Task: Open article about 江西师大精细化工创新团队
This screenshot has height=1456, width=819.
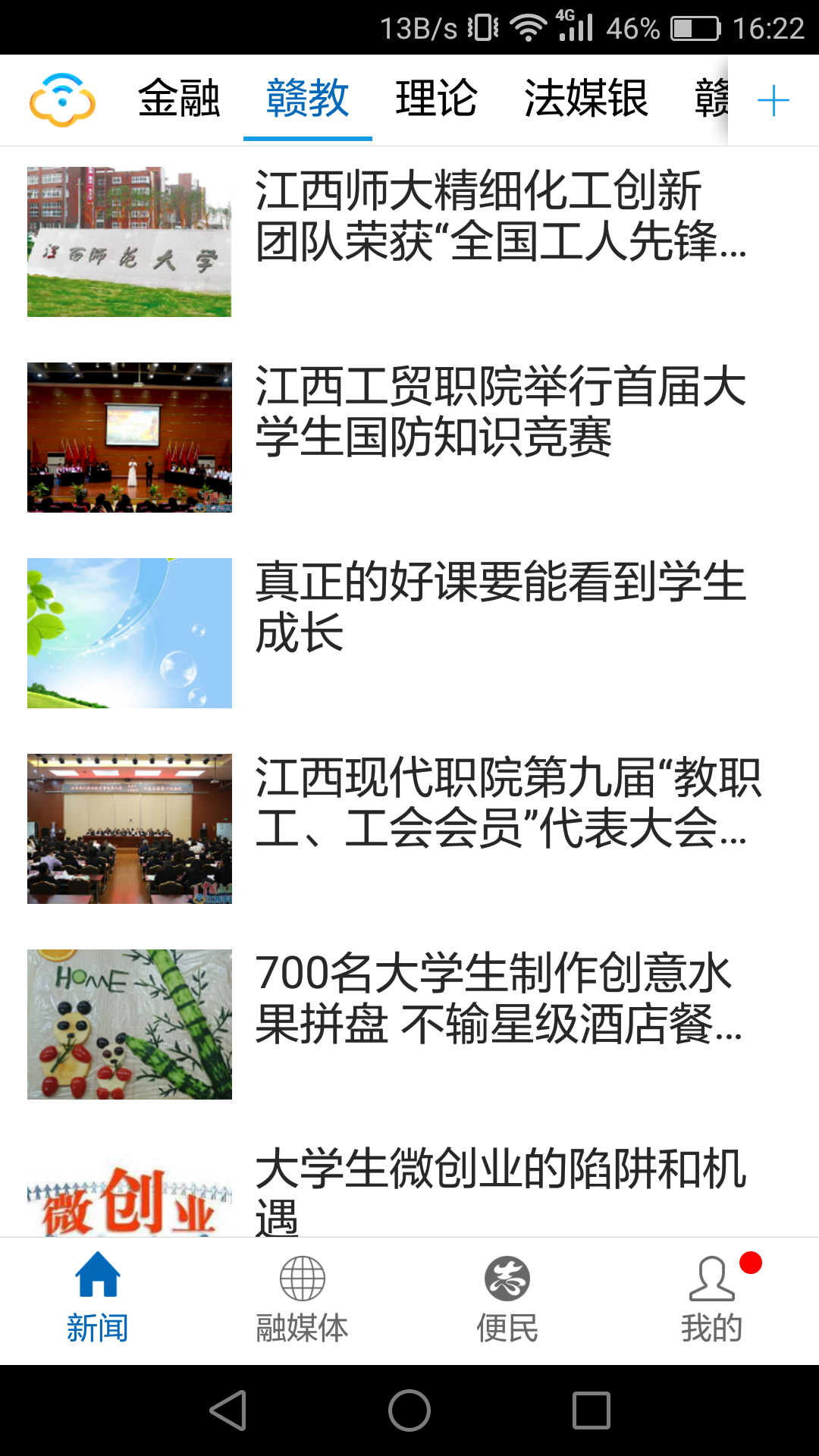Action: click(500, 216)
